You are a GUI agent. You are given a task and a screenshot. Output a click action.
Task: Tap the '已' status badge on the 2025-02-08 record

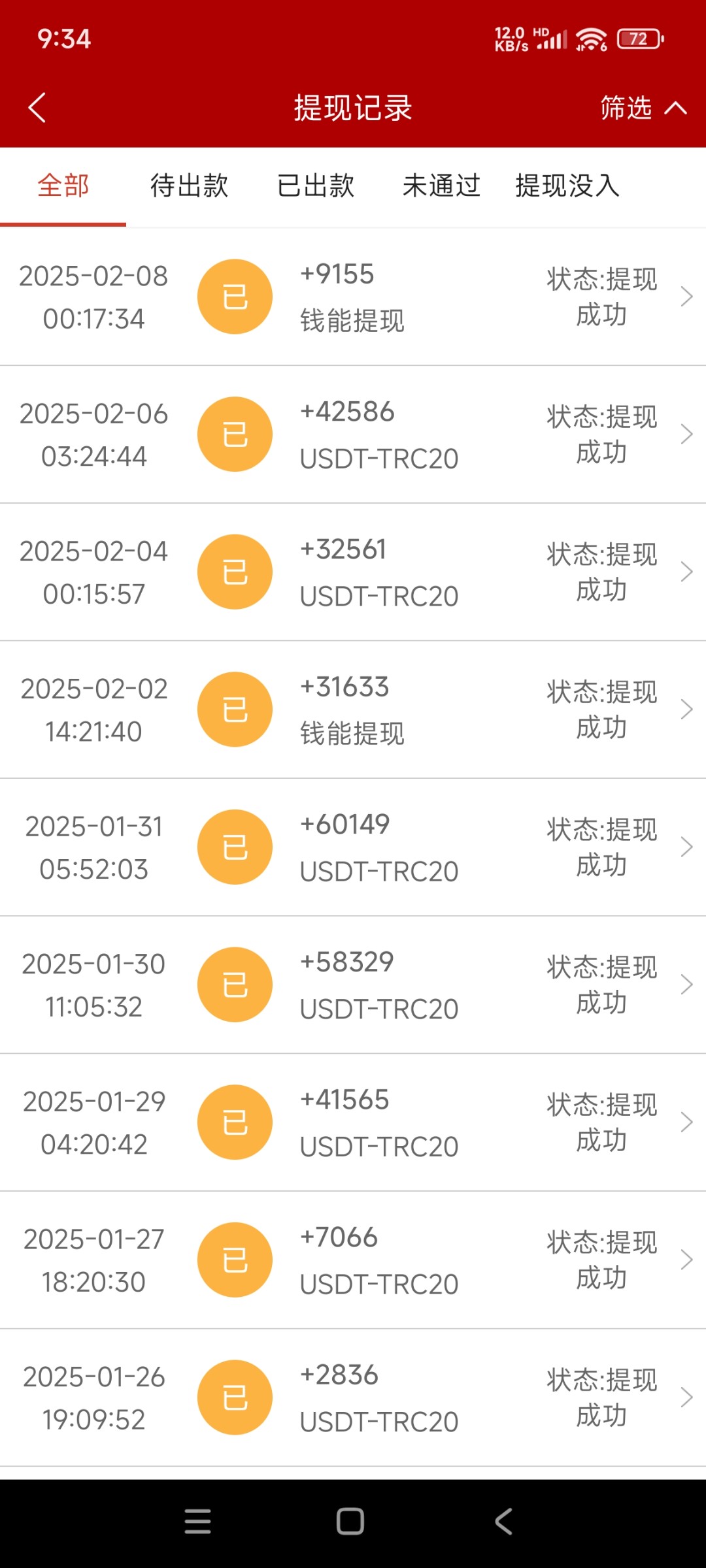(235, 295)
